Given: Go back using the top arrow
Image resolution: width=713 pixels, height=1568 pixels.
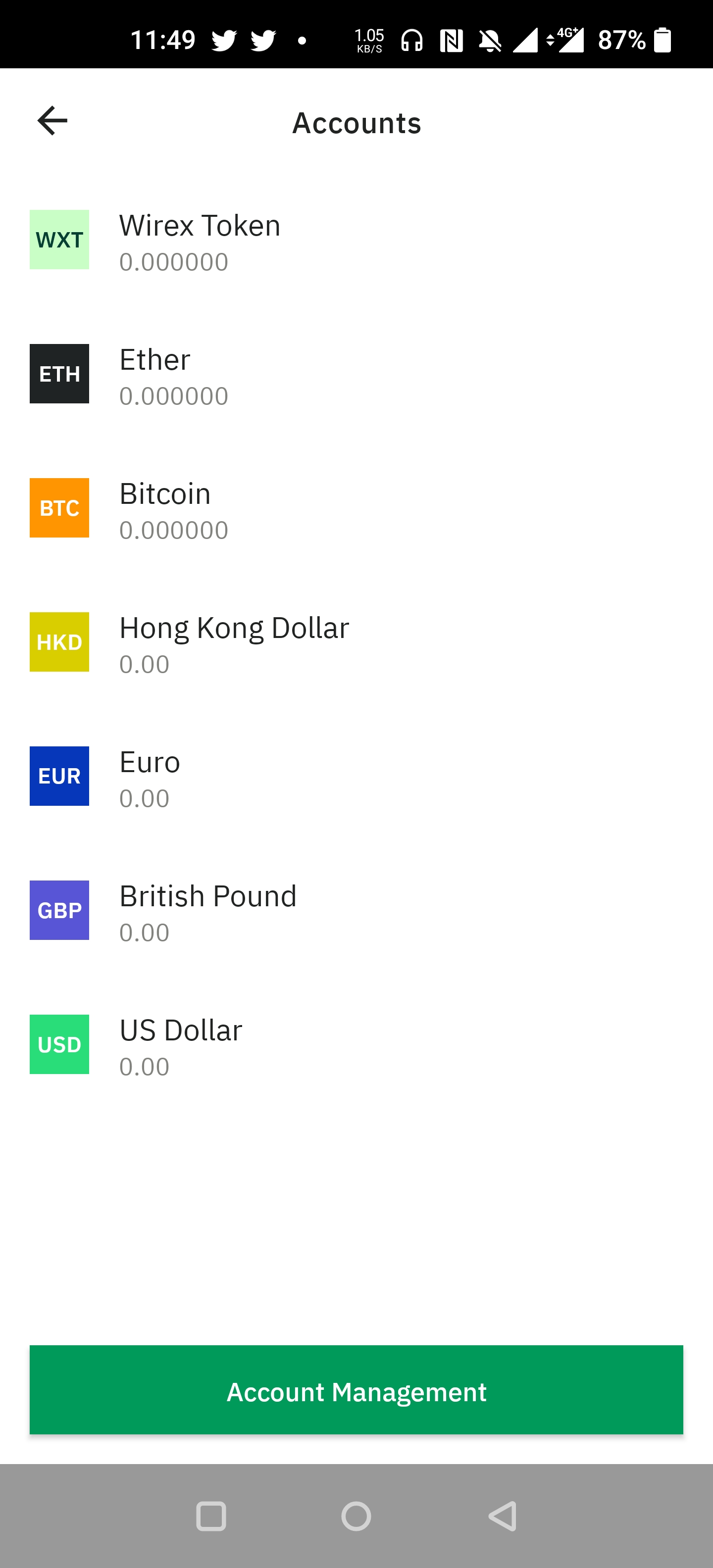Looking at the screenshot, I should (52, 121).
